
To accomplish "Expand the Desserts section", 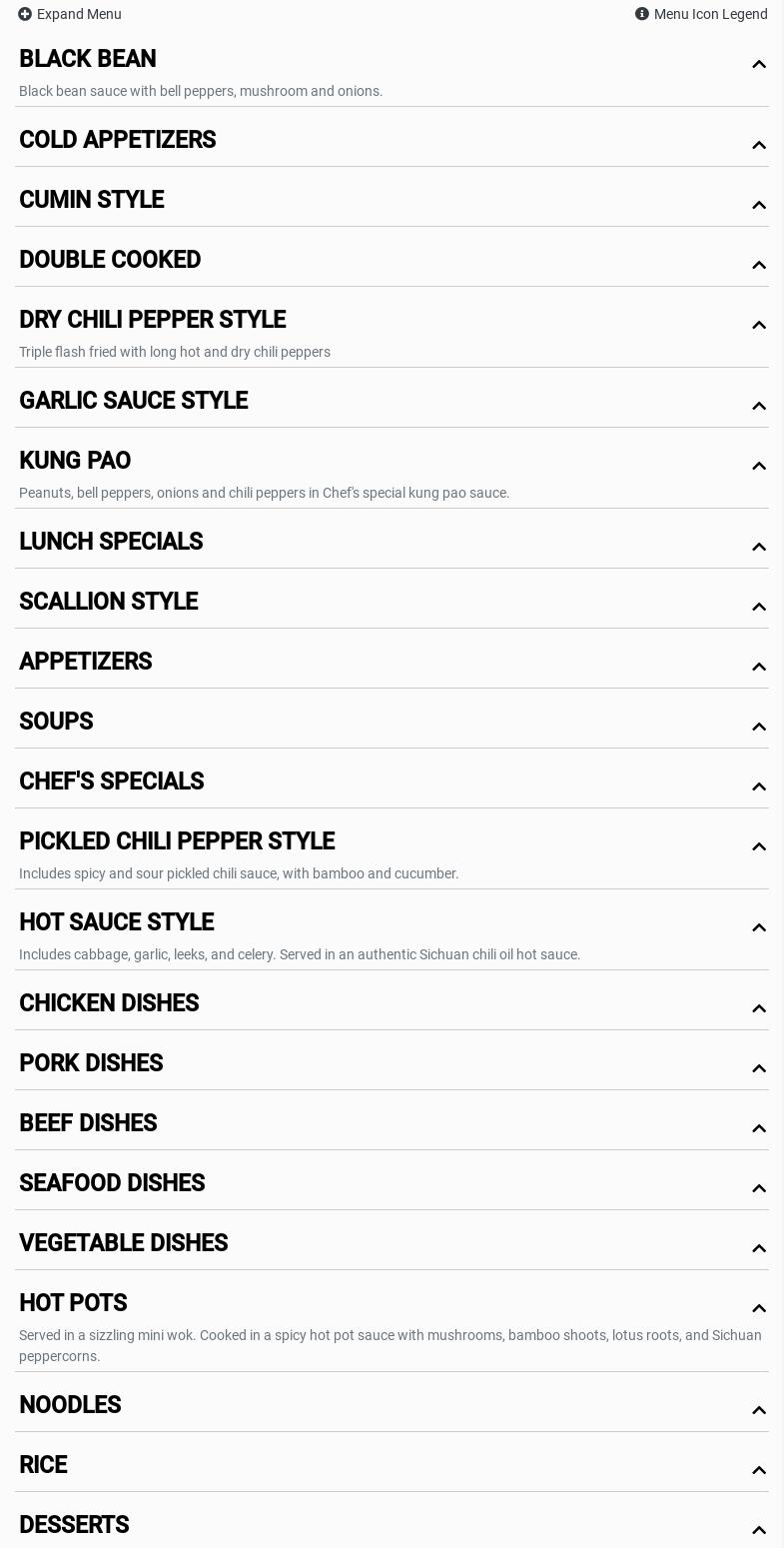I will coord(74,1526).
